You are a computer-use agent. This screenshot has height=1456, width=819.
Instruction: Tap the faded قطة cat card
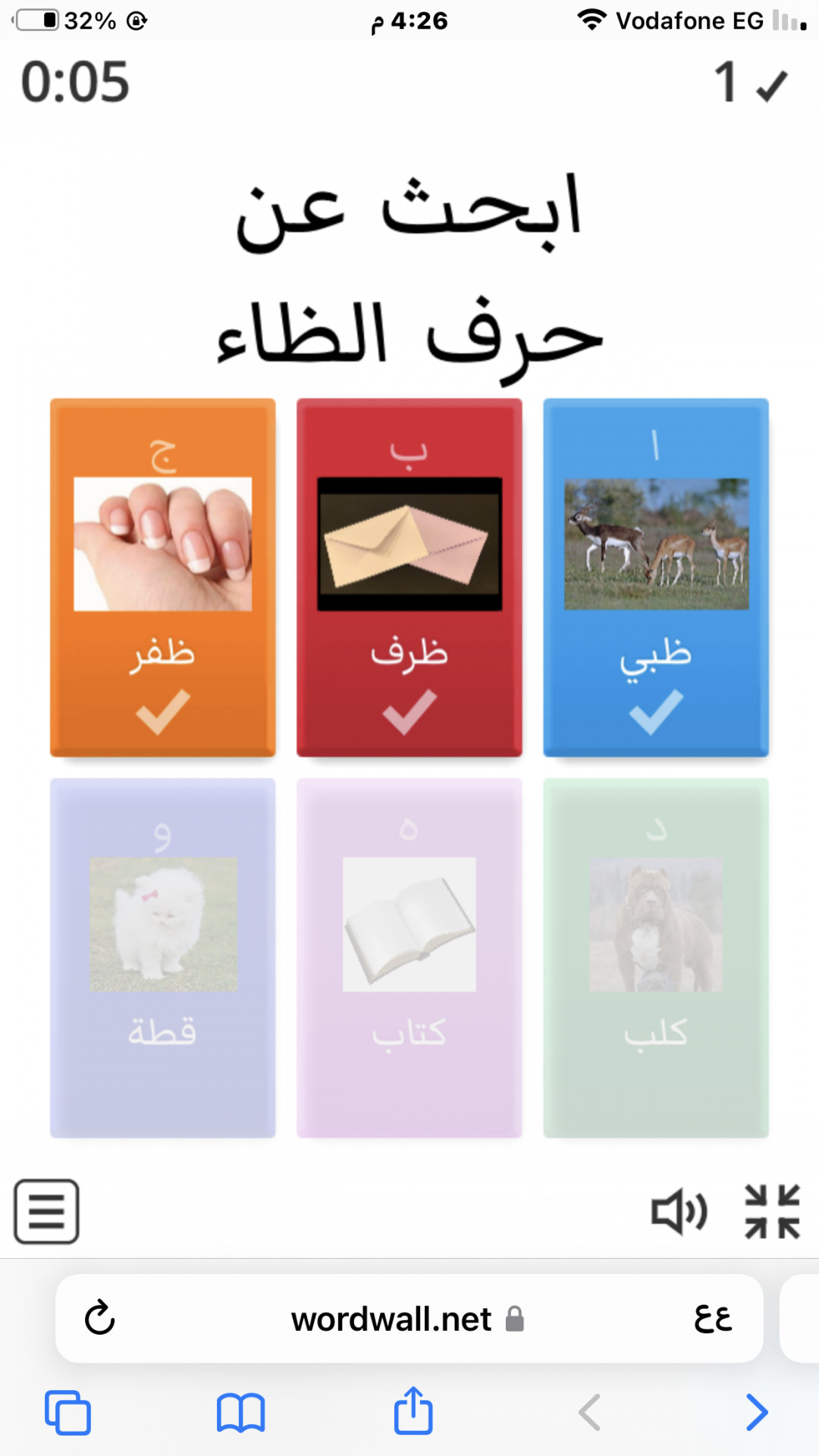(x=162, y=957)
